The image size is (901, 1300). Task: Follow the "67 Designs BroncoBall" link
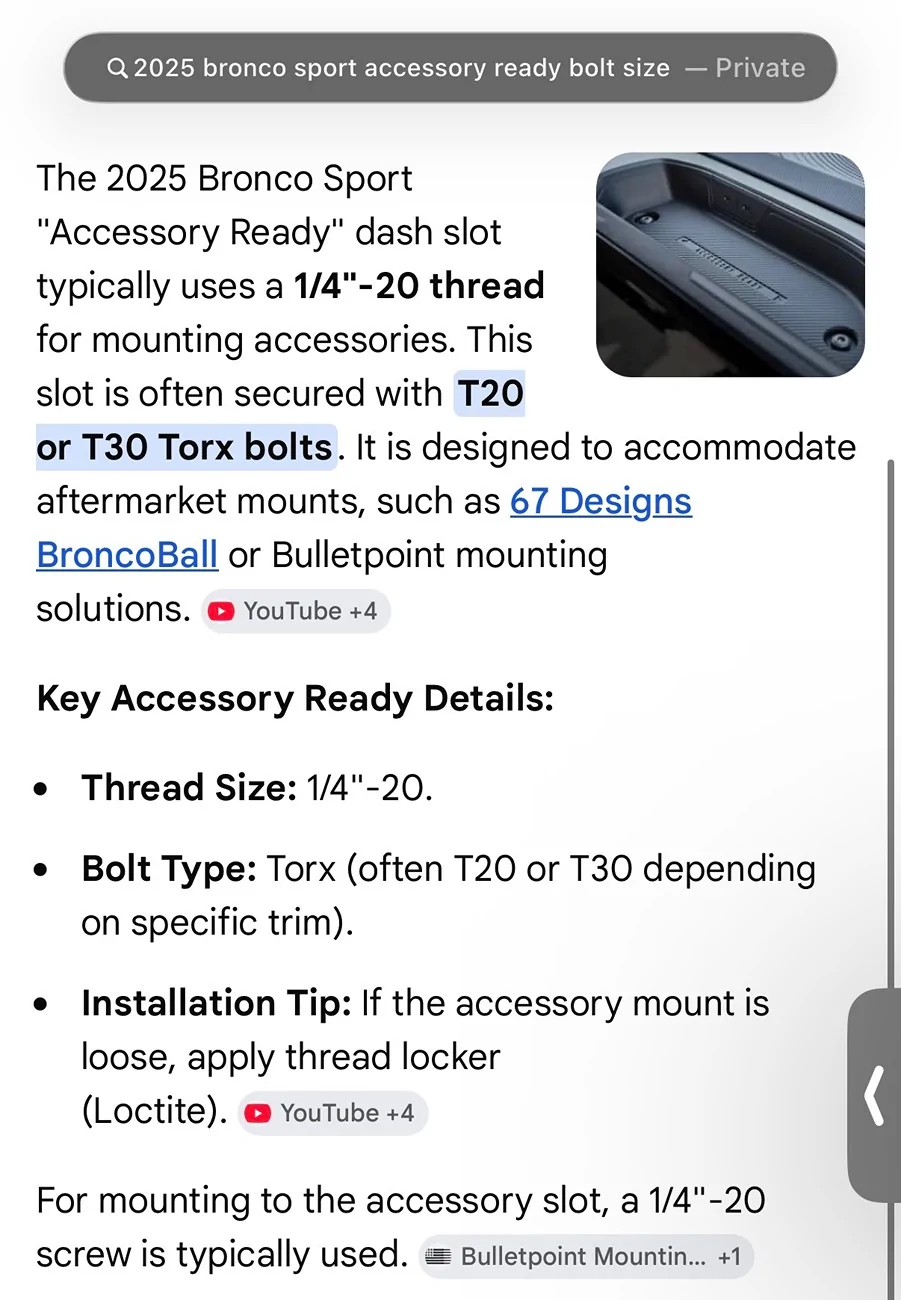tap(600, 501)
